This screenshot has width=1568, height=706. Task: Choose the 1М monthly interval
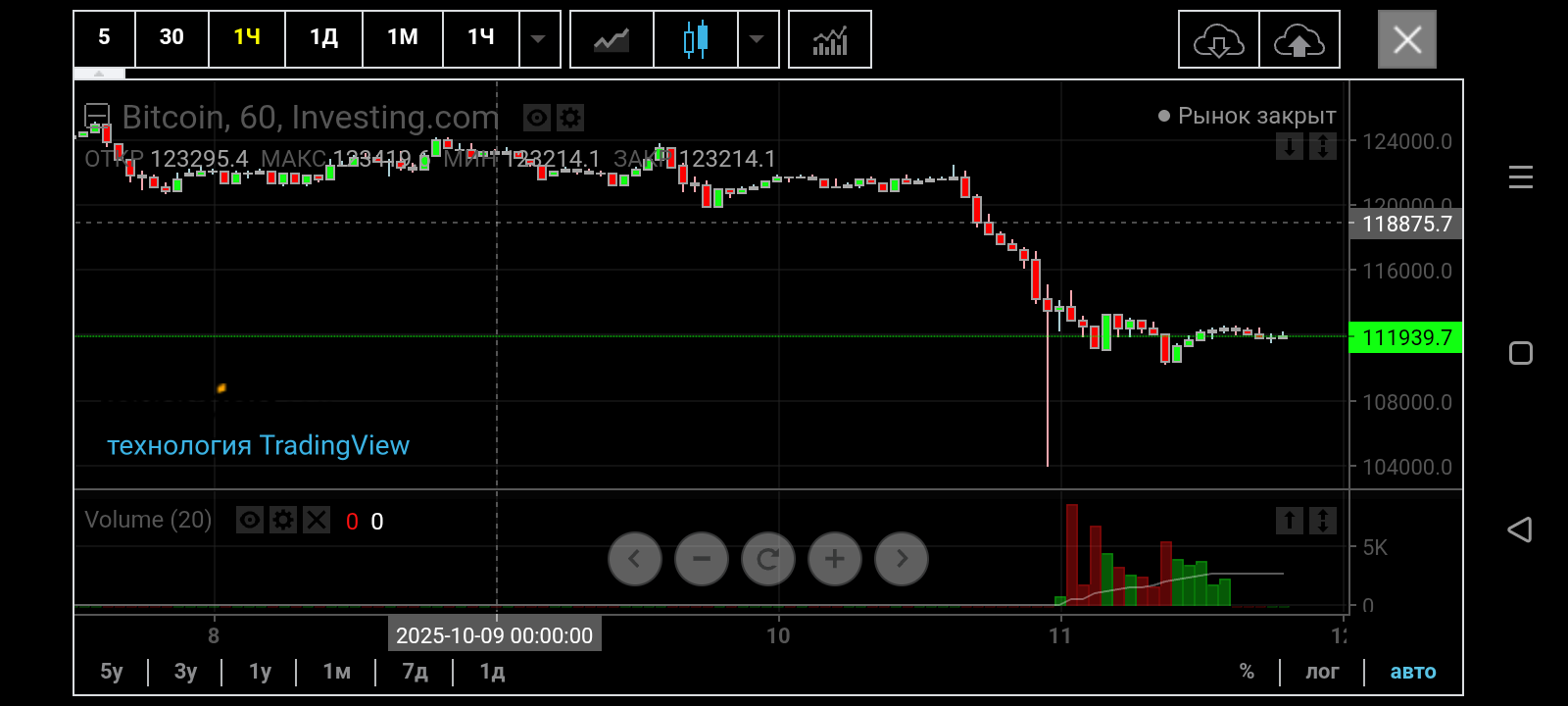(x=402, y=38)
